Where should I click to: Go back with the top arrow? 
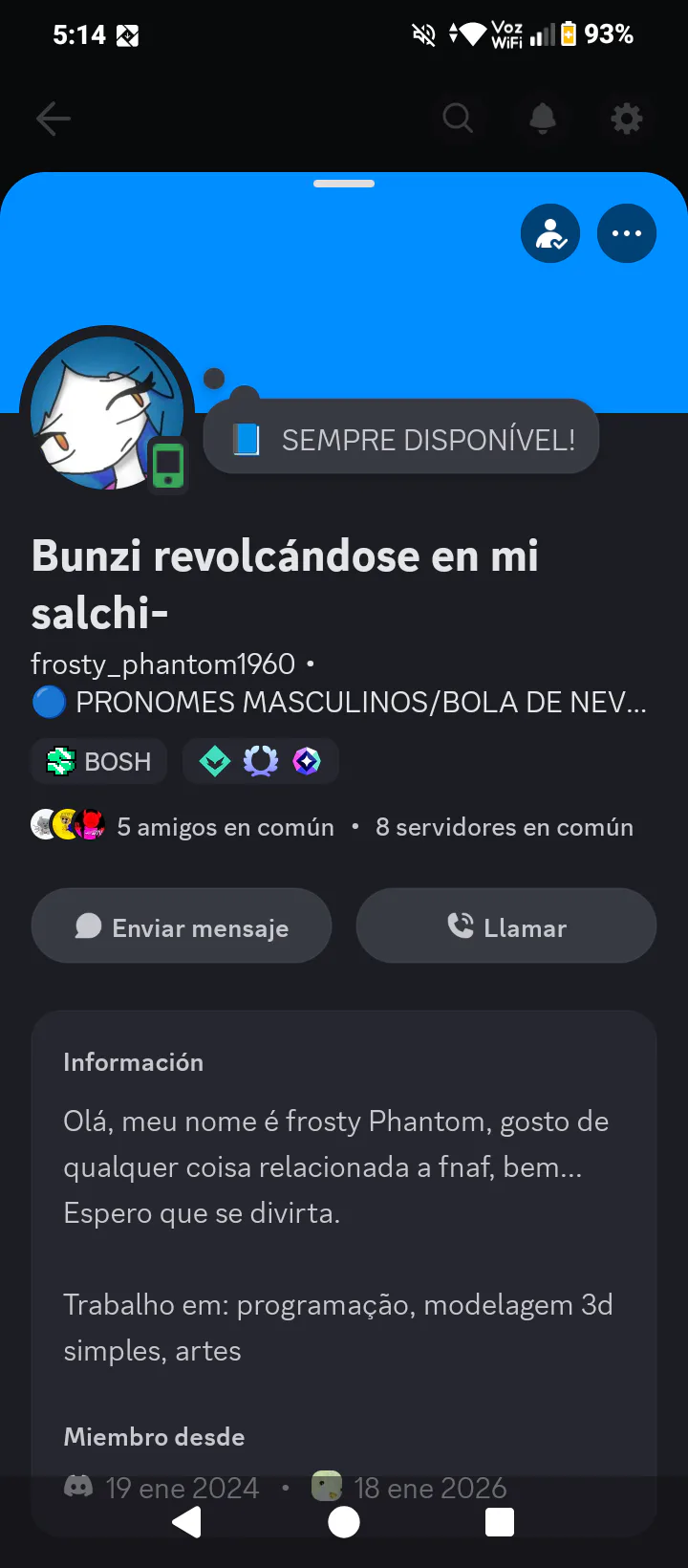(54, 119)
